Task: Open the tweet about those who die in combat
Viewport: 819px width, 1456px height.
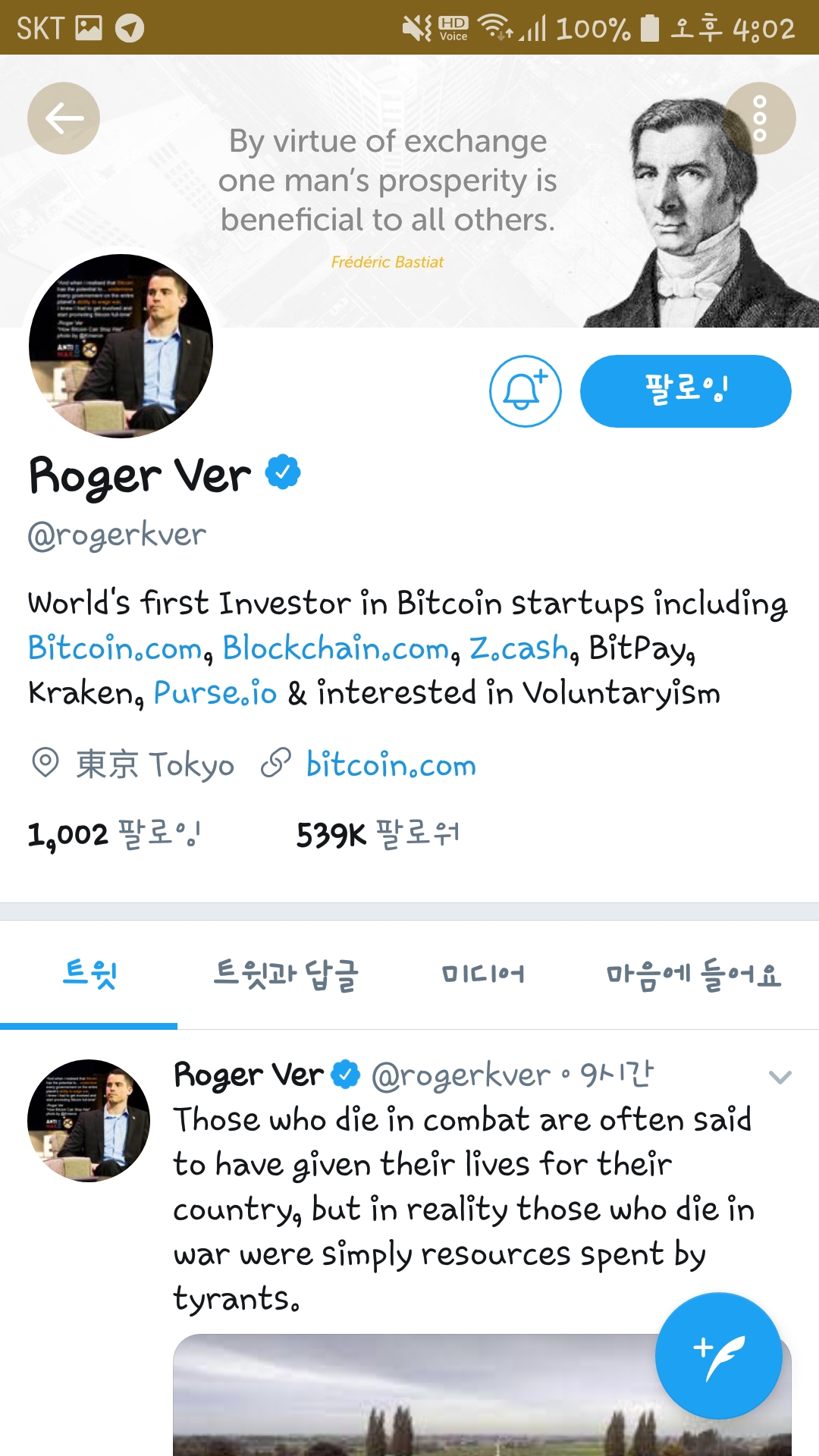Action: (463, 1209)
